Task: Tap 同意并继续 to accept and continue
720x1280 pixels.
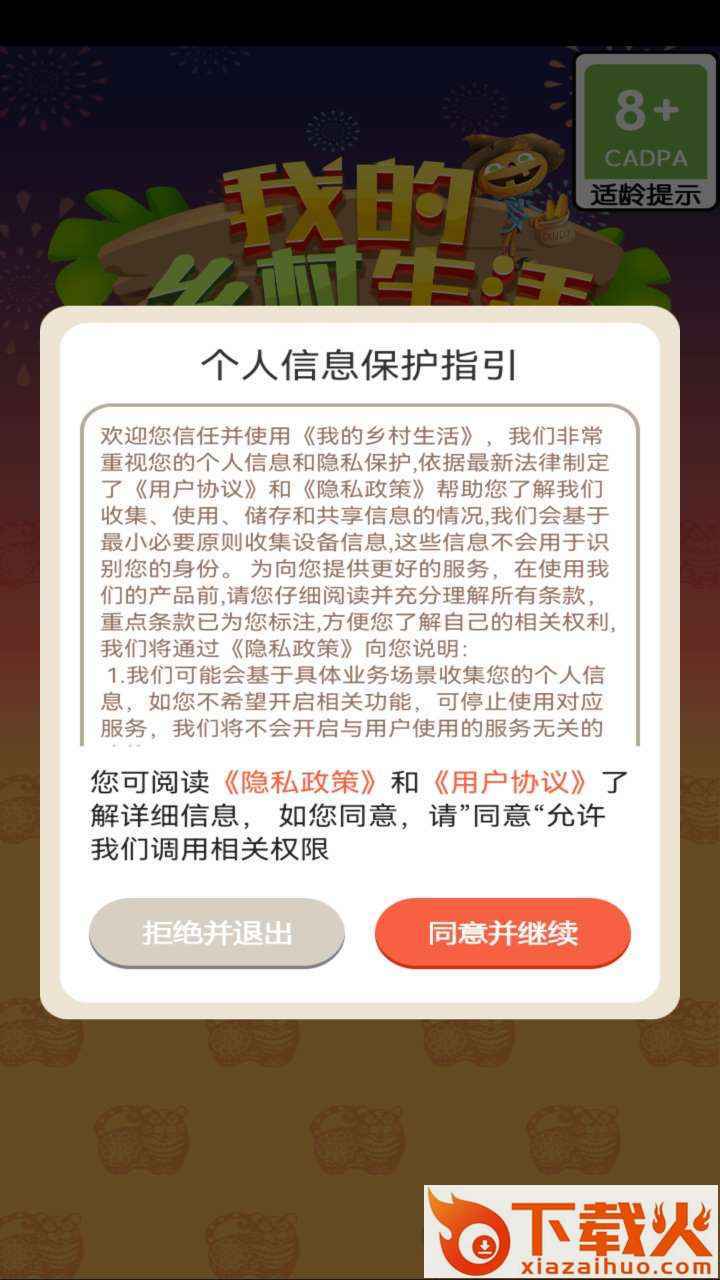Action: pos(503,933)
